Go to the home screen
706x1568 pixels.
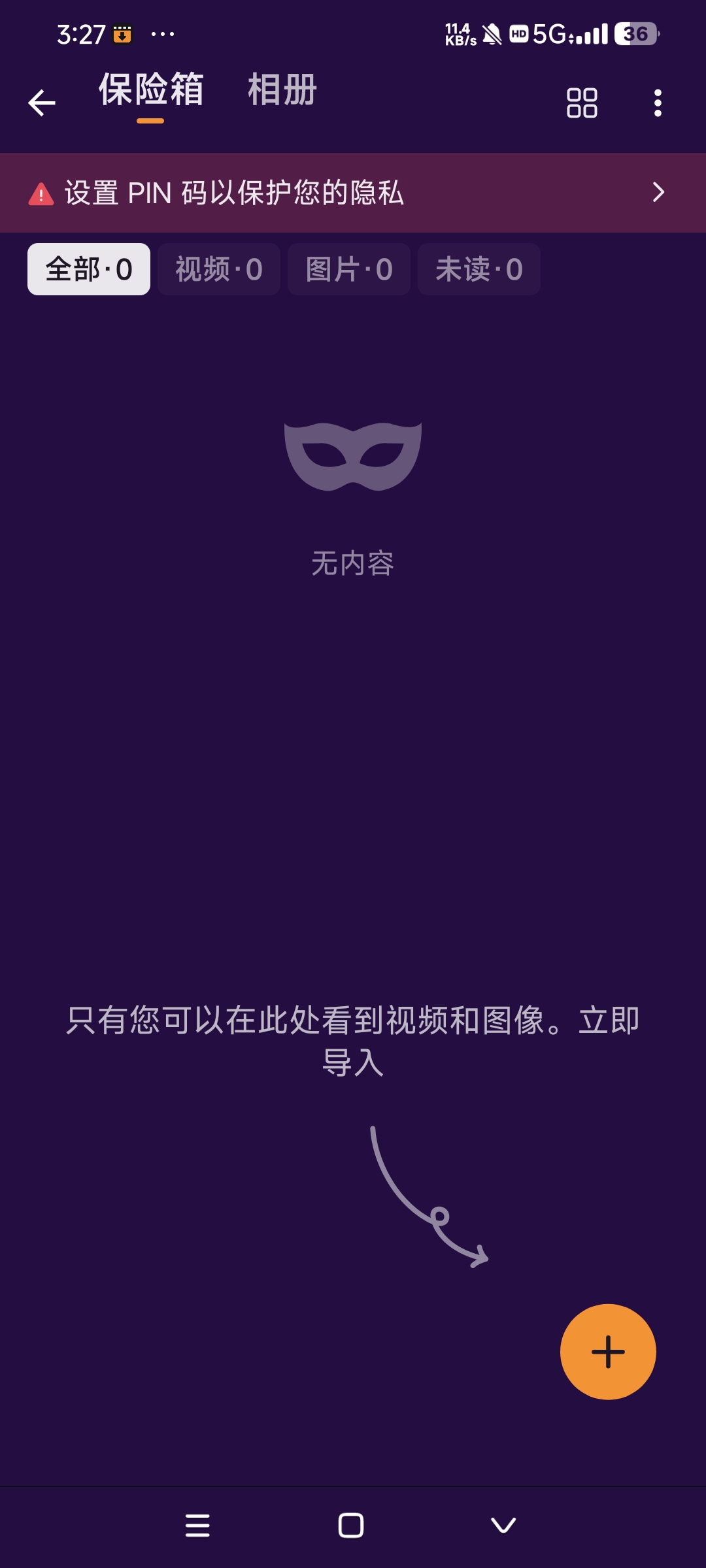tap(351, 1526)
